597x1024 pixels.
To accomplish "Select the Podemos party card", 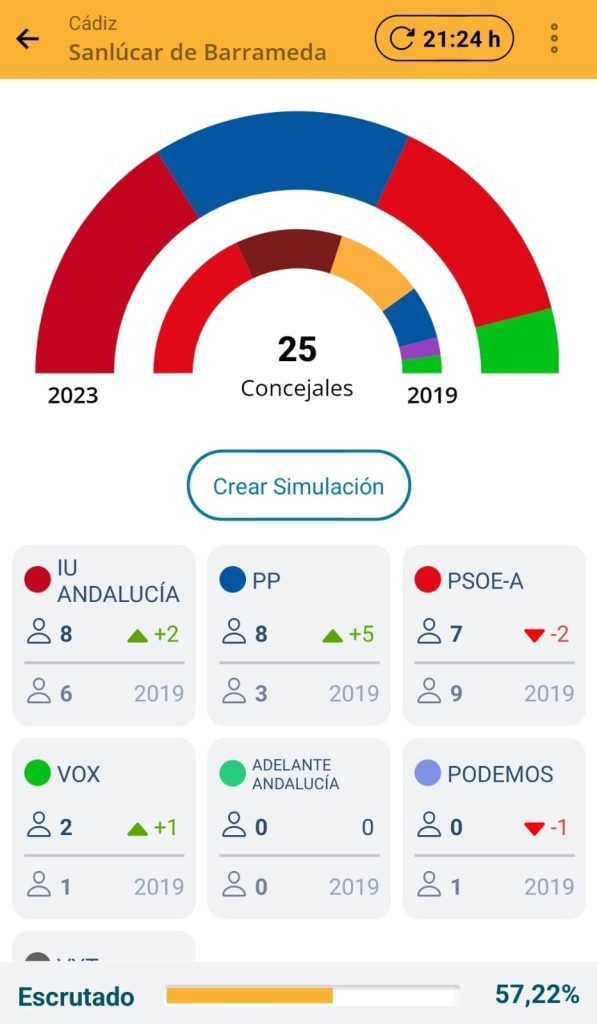I will tap(494, 828).
